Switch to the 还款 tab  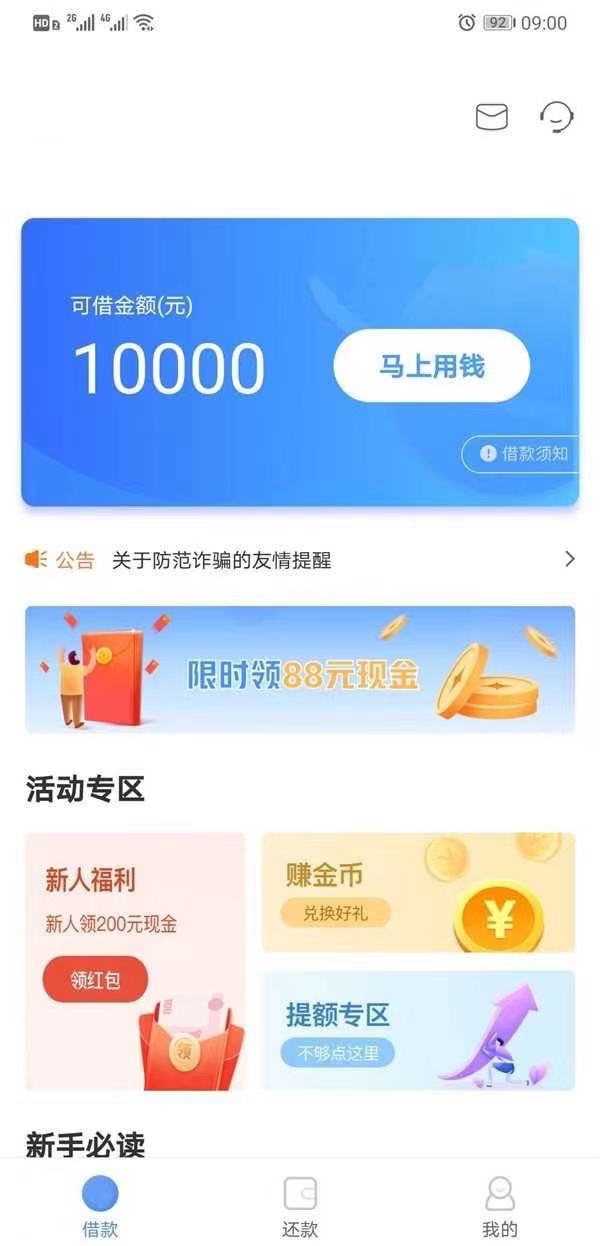300,1205
